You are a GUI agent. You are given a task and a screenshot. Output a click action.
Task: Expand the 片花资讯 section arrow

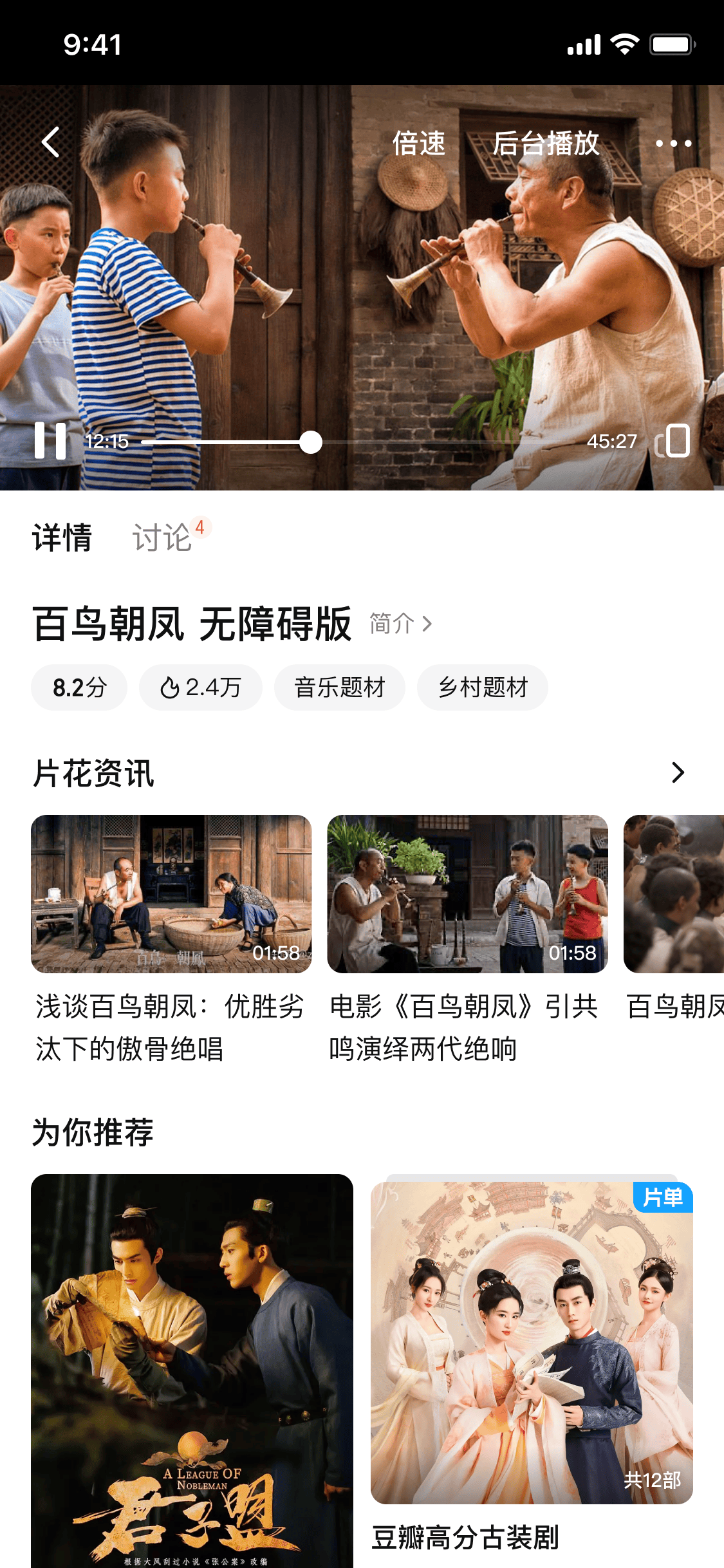point(677,772)
